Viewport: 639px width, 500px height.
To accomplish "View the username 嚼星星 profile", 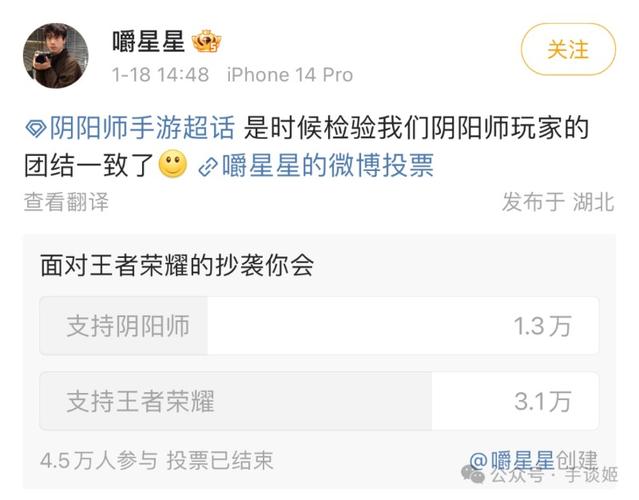I will point(149,42).
